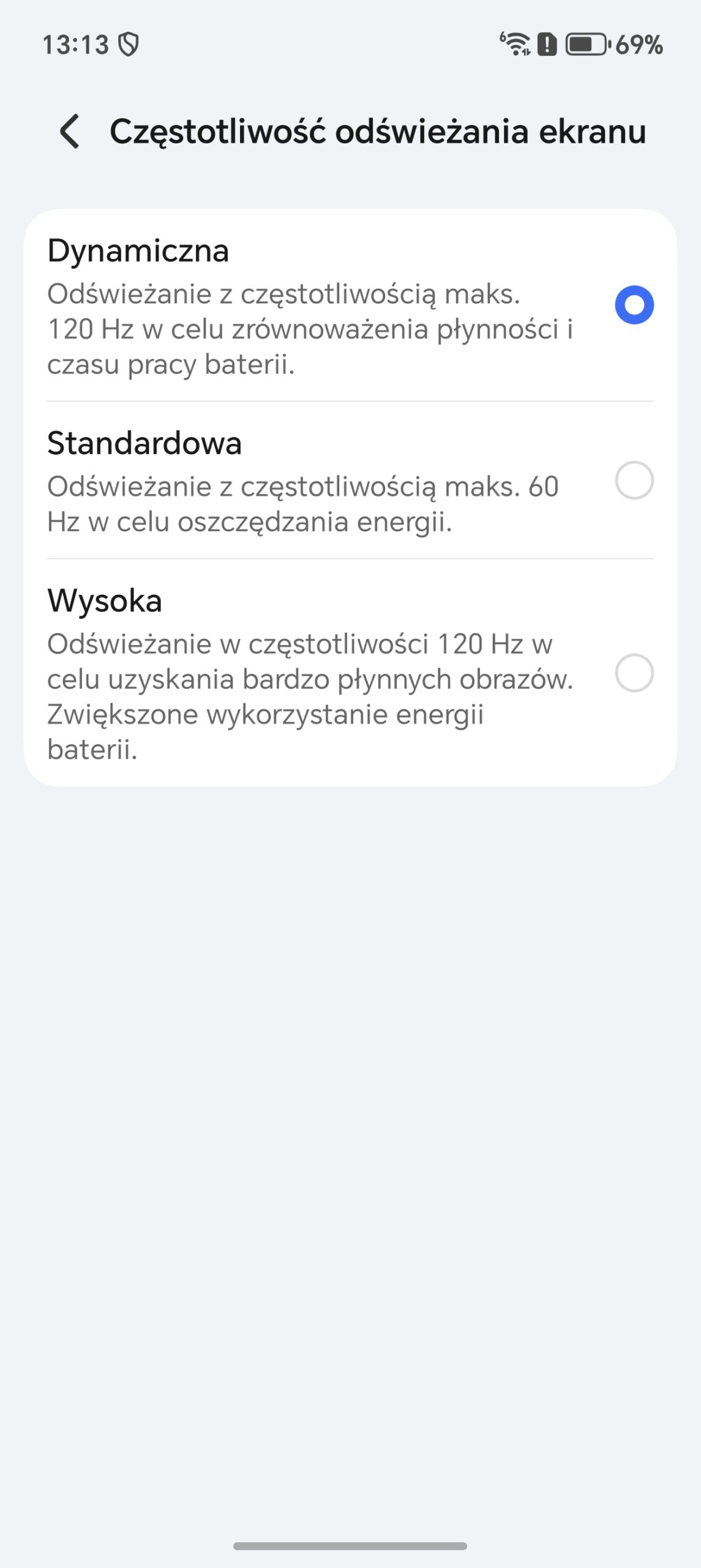Go back from Częstotliwość odświeżania ekranu

[70, 131]
